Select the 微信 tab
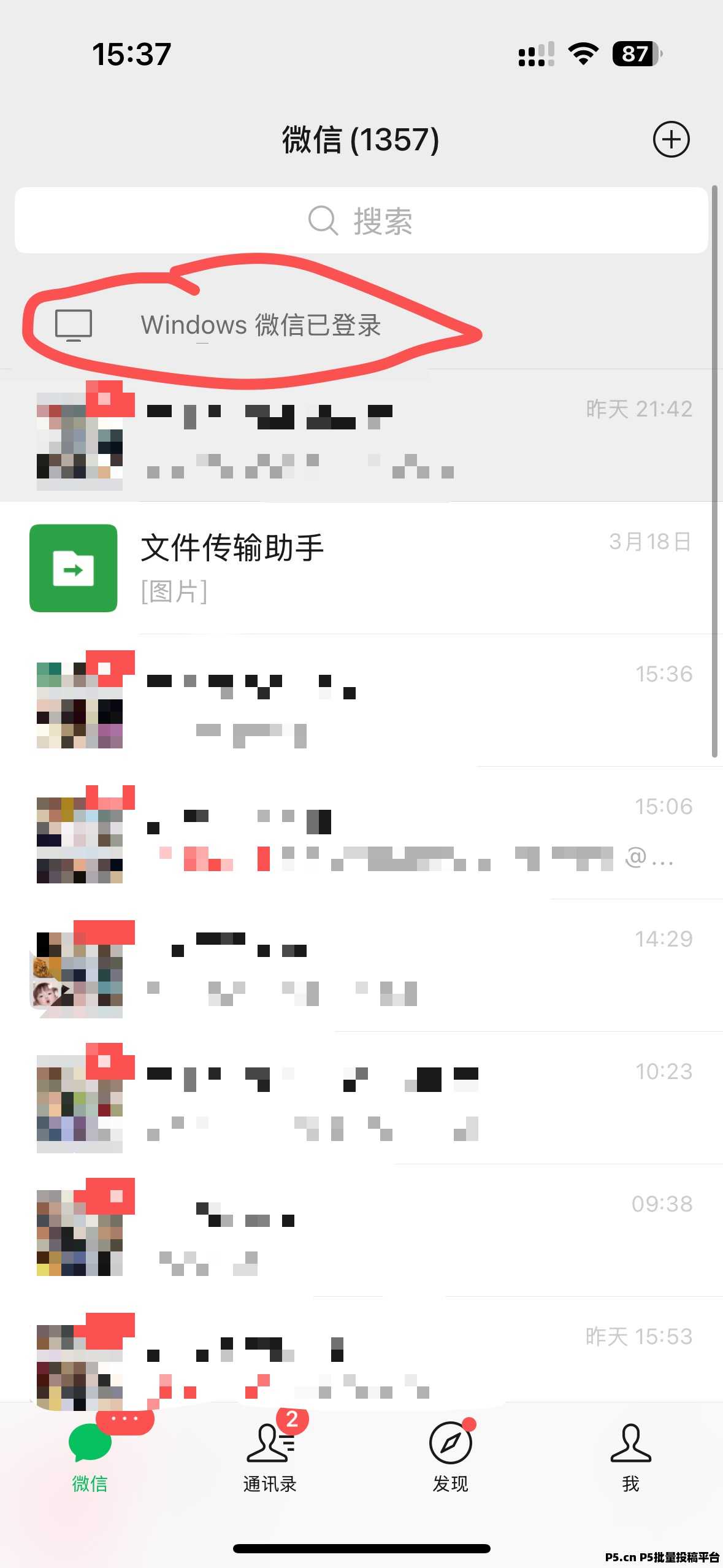The width and height of the screenshot is (723, 1568). tap(90, 1458)
